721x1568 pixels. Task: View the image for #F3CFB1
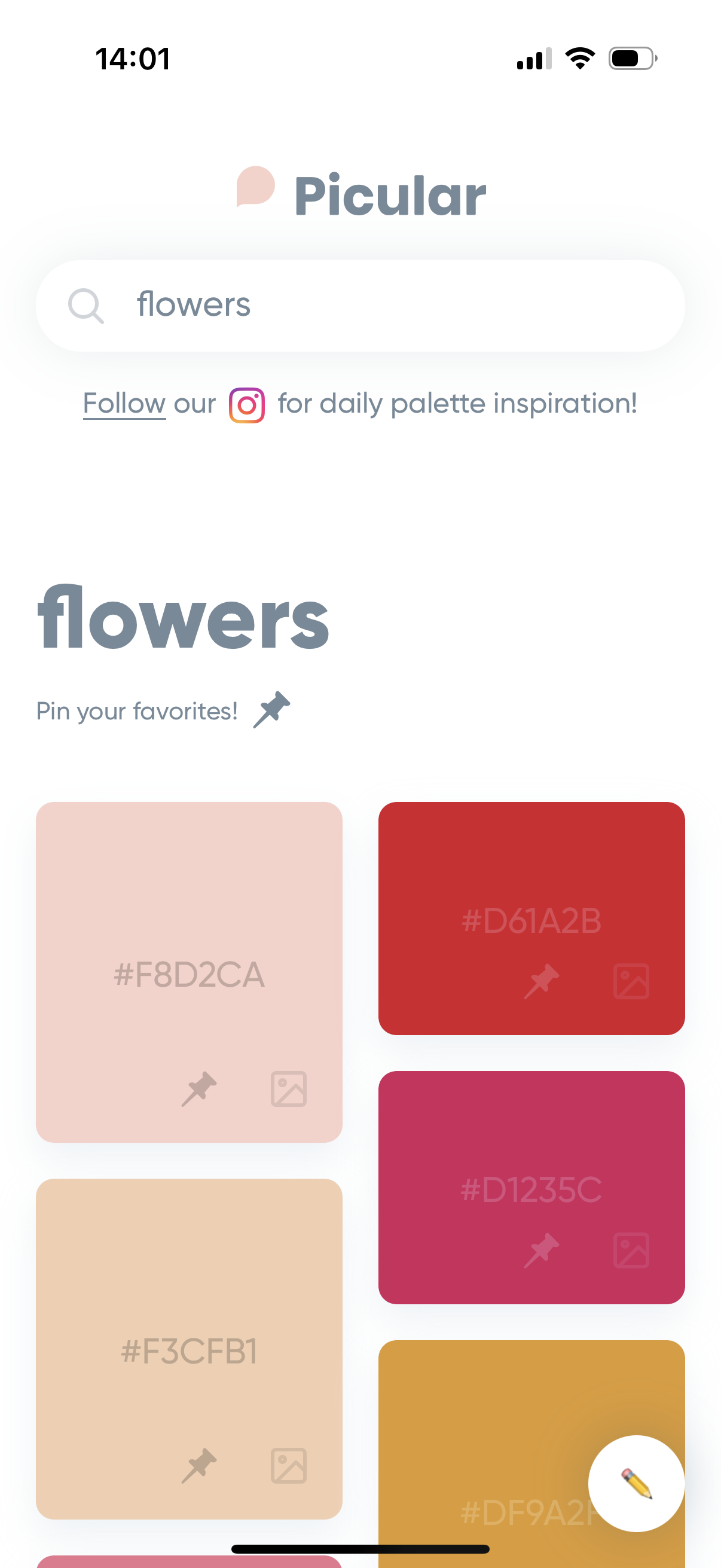pyautogui.click(x=288, y=1466)
